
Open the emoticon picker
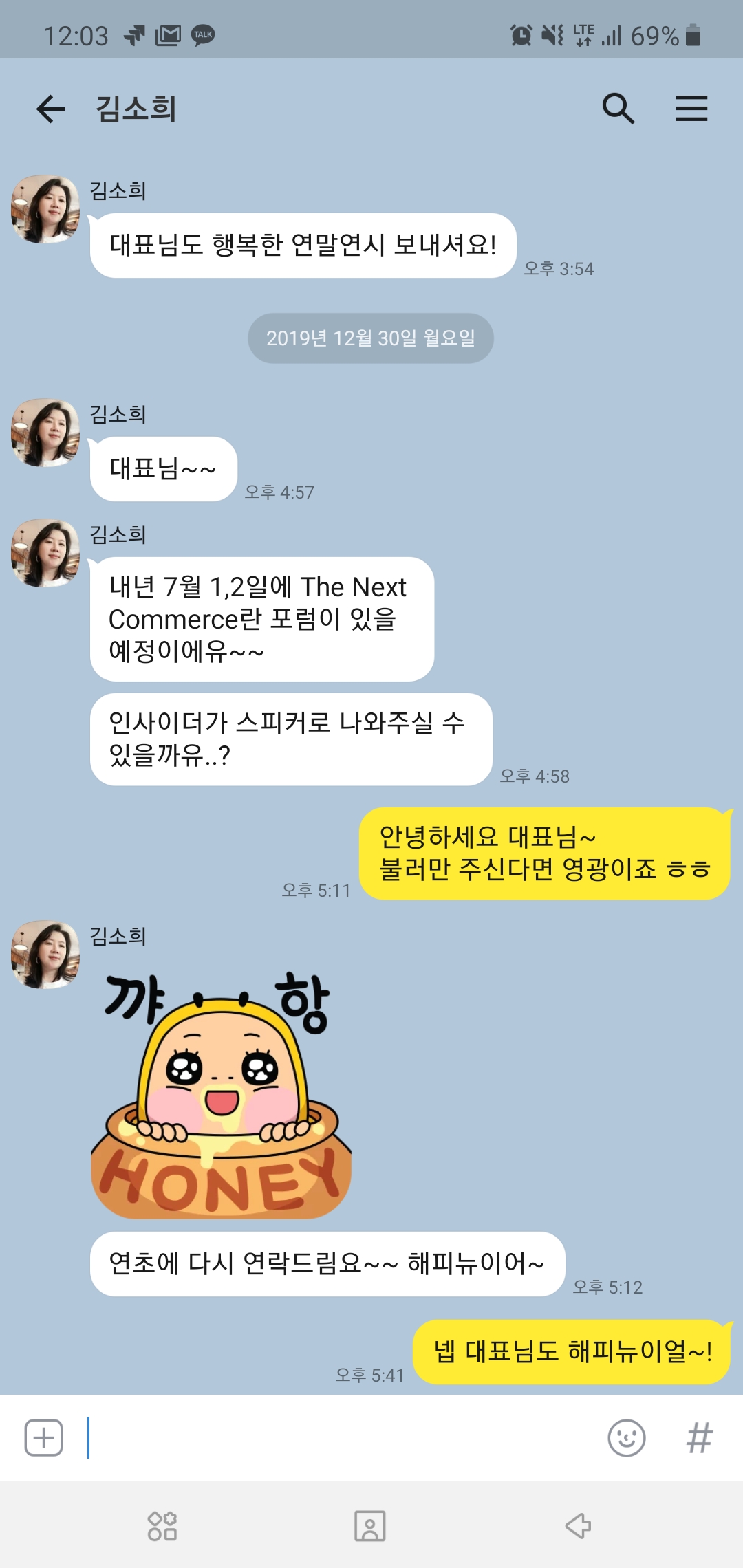tap(626, 1437)
